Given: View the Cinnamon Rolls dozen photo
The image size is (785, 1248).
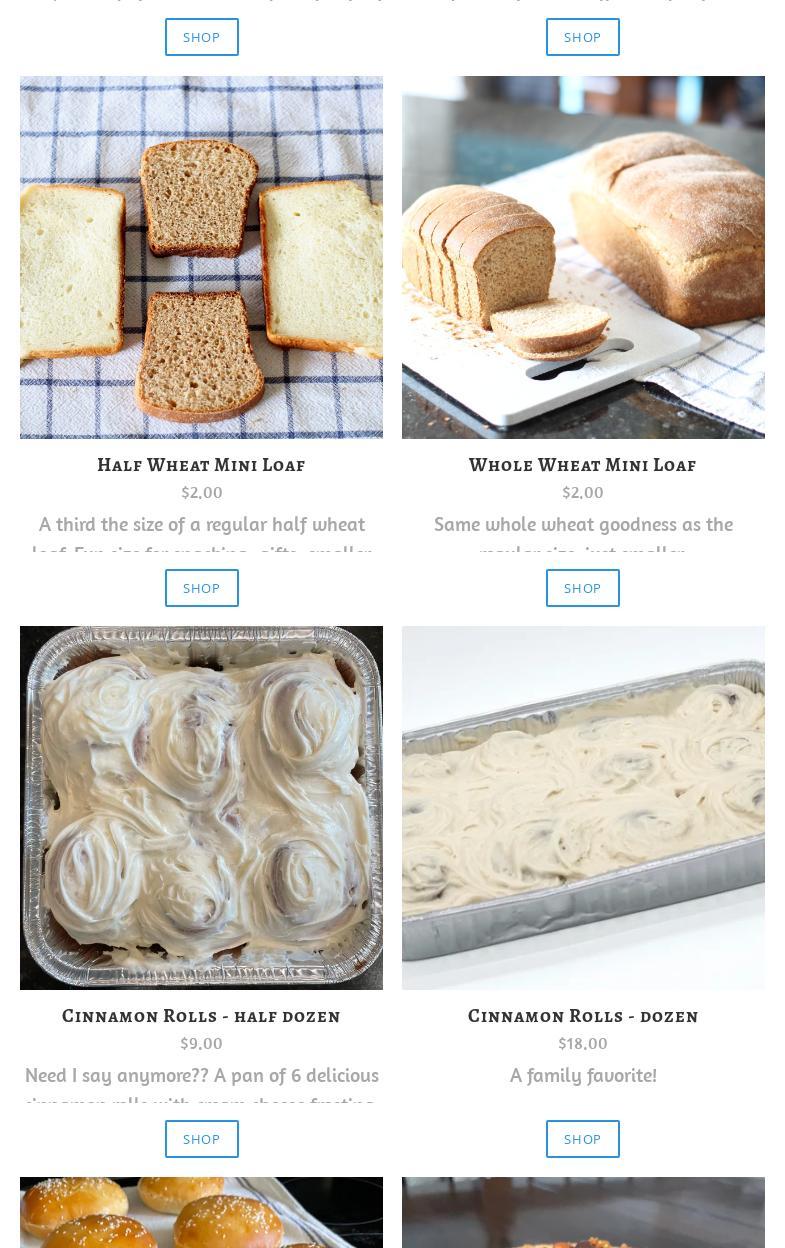Looking at the screenshot, I should click(x=583, y=808).
